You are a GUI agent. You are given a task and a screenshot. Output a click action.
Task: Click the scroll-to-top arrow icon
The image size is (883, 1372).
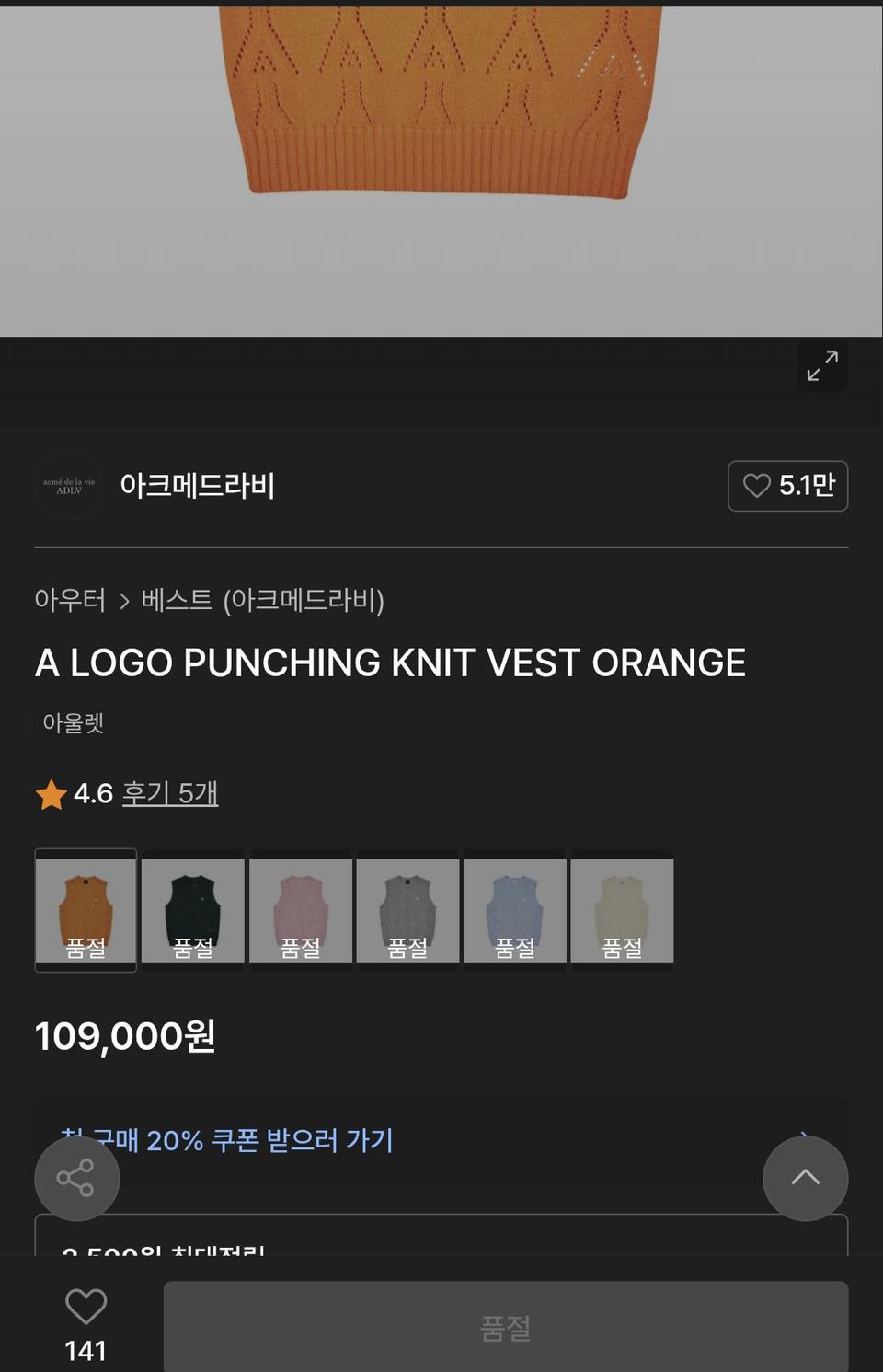pyautogui.click(x=806, y=1178)
